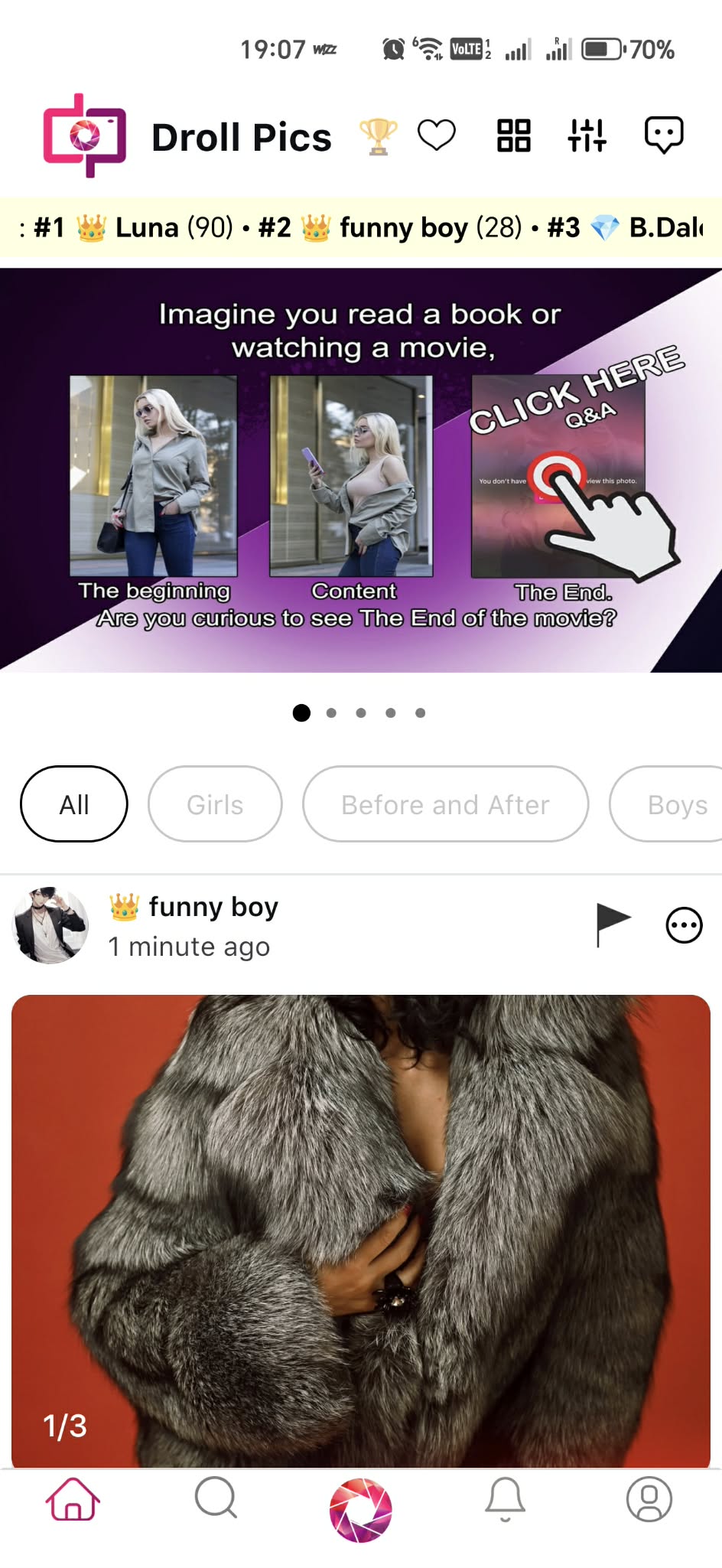This screenshot has height=1568, width=722.
Task: Open the notifications bell tab
Action: (505, 1499)
